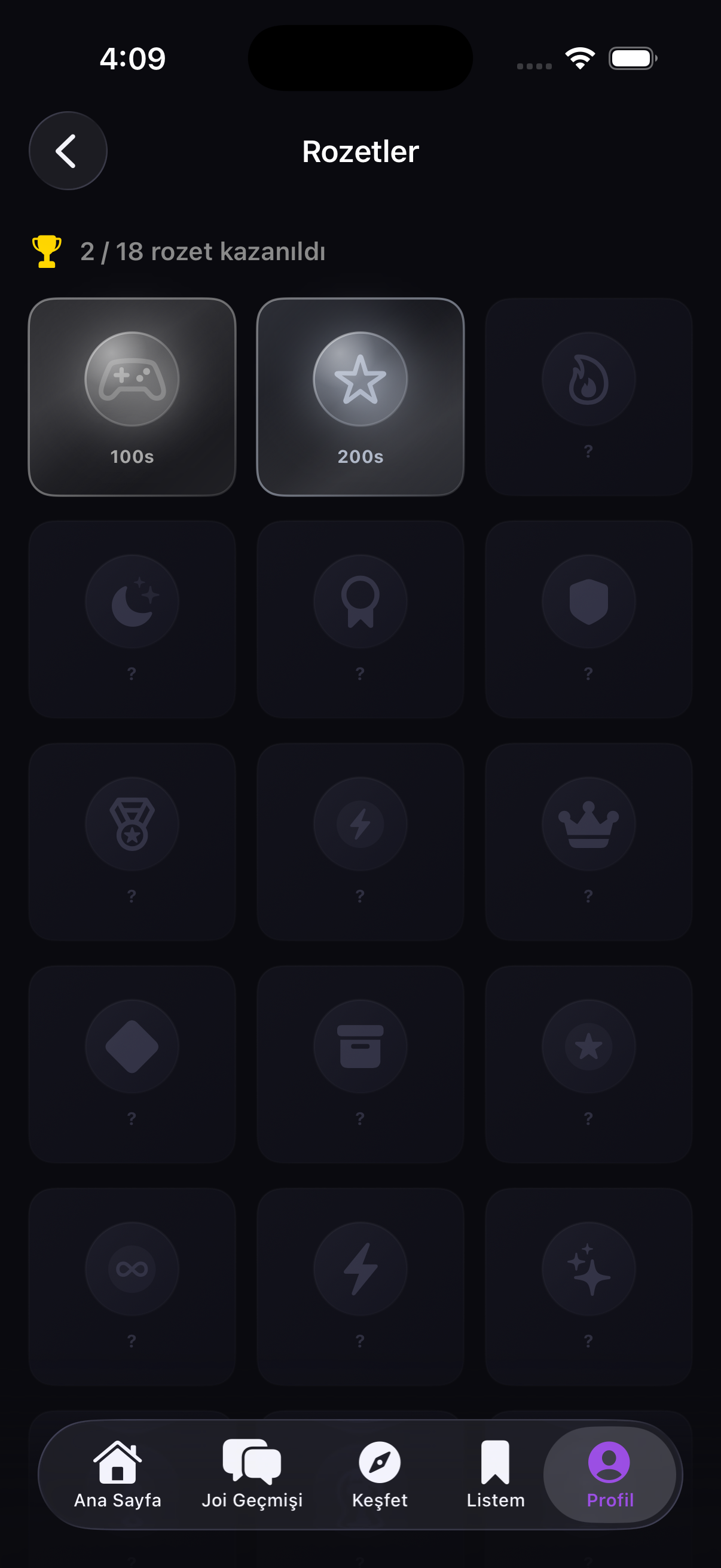Tap the locked infinity badge
The width and height of the screenshot is (721, 1568).
click(x=132, y=1286)
